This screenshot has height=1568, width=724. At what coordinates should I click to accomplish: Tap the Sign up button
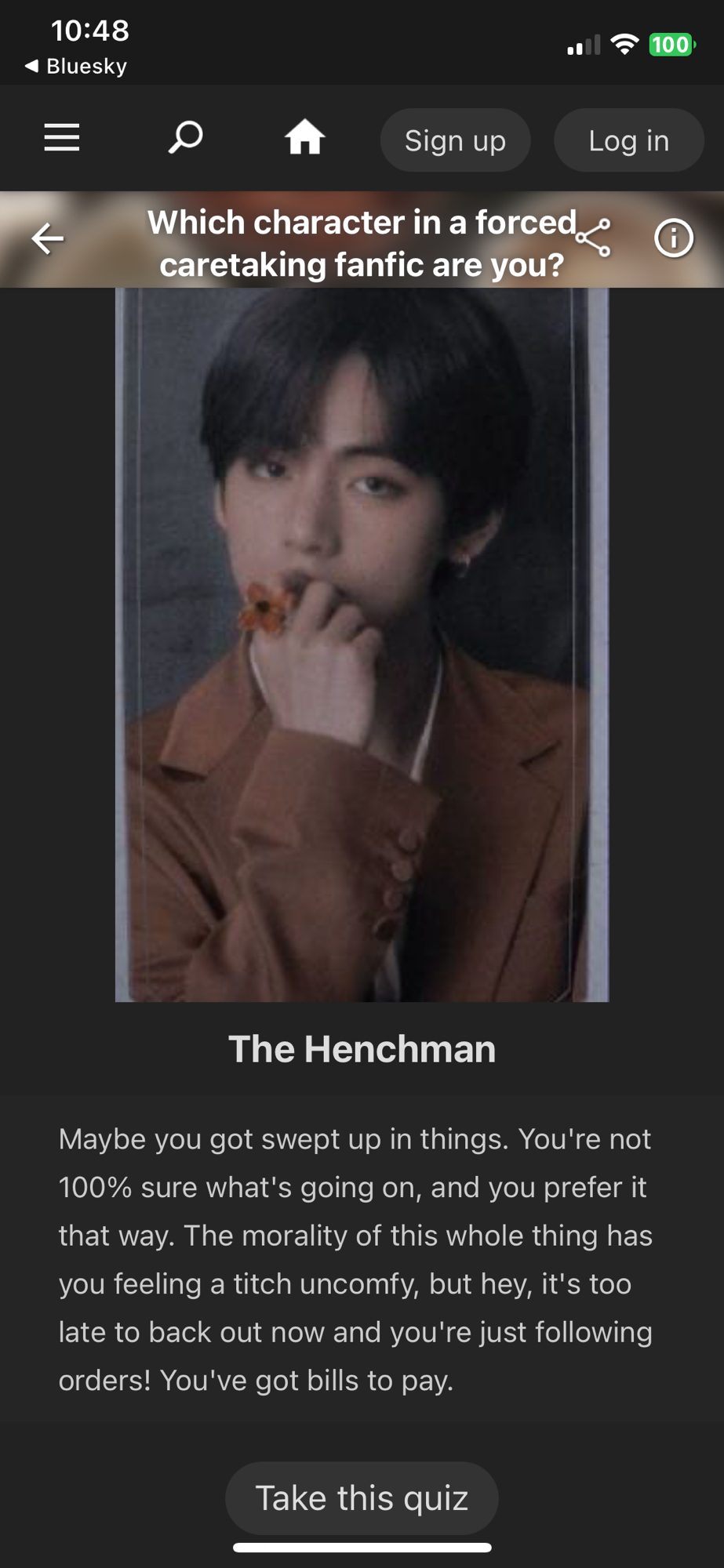pos(455,140)
